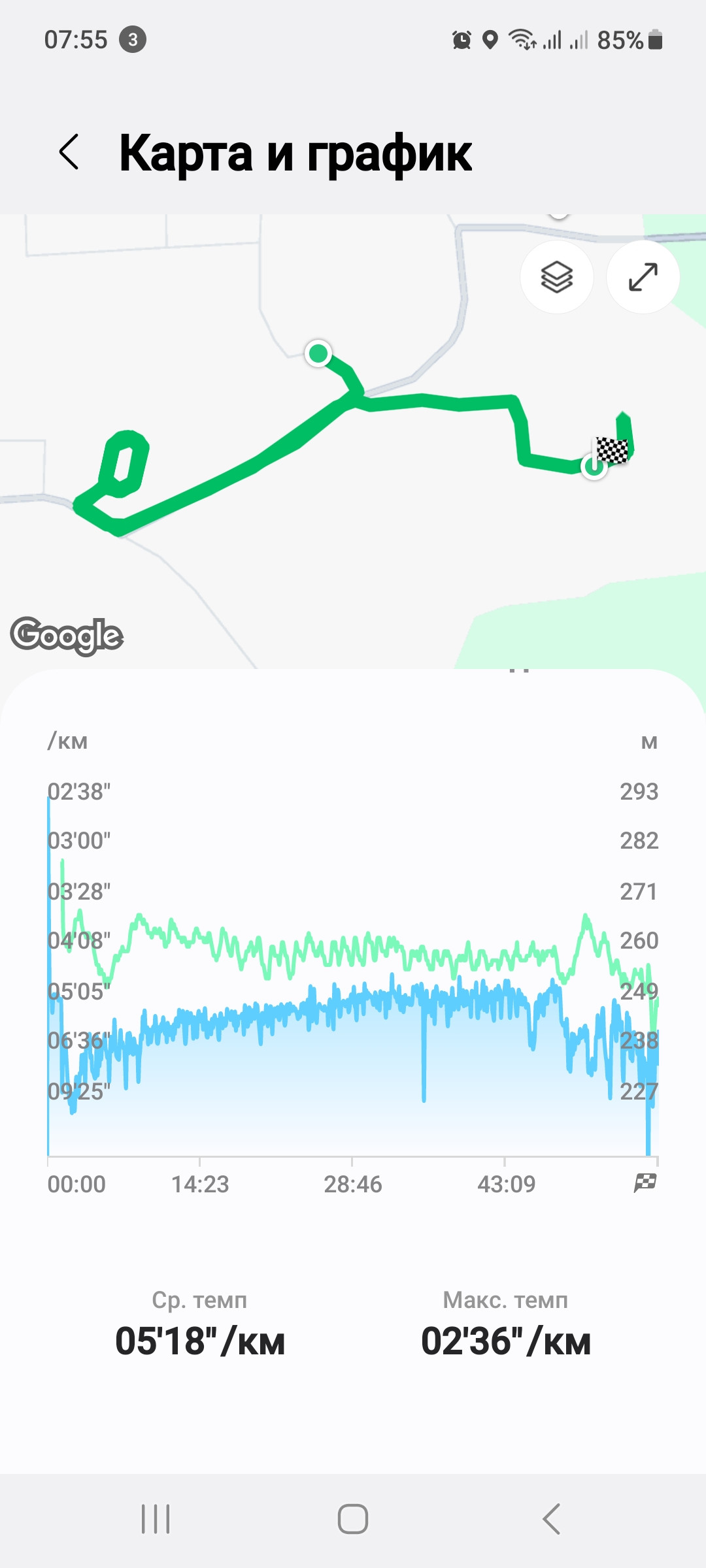The height and width of the screenshot is (1568, 706).
Task: Go back from Карта и график
Action: pos(69,152)
